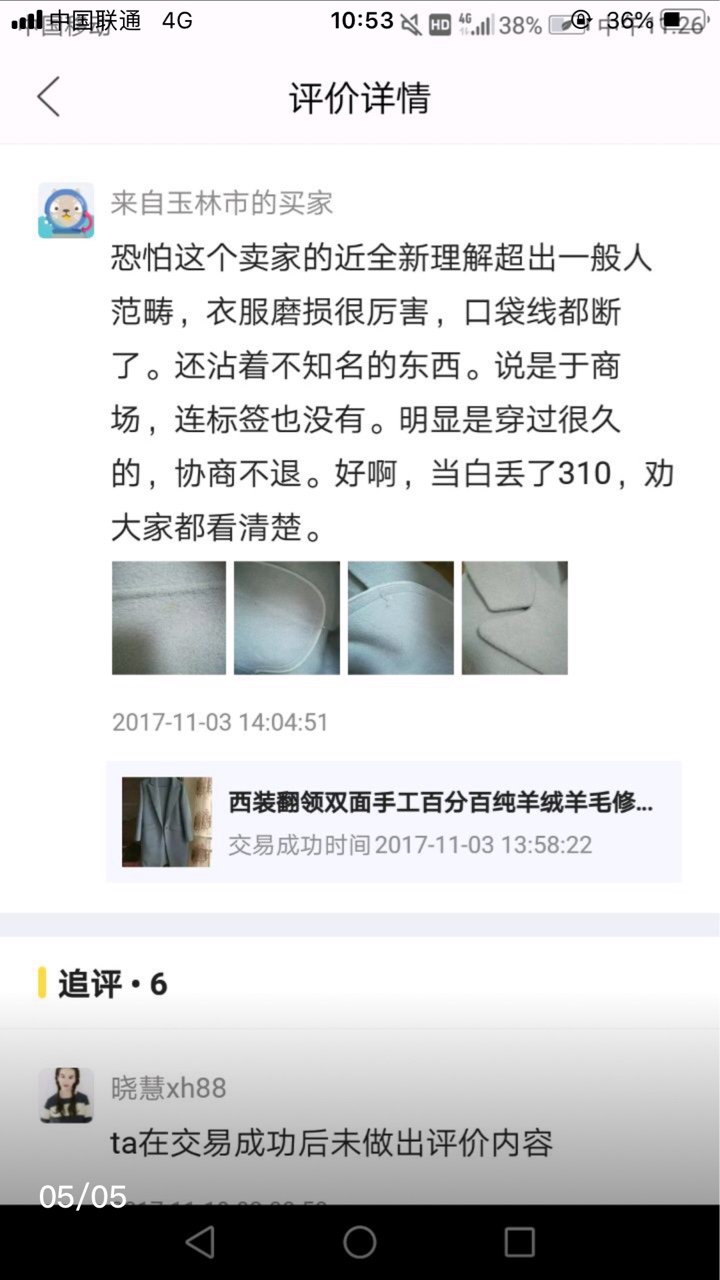Go to the home screen
Image resolution: width=720 pixels, height=1280 pixels.
tap(360, 1242)
